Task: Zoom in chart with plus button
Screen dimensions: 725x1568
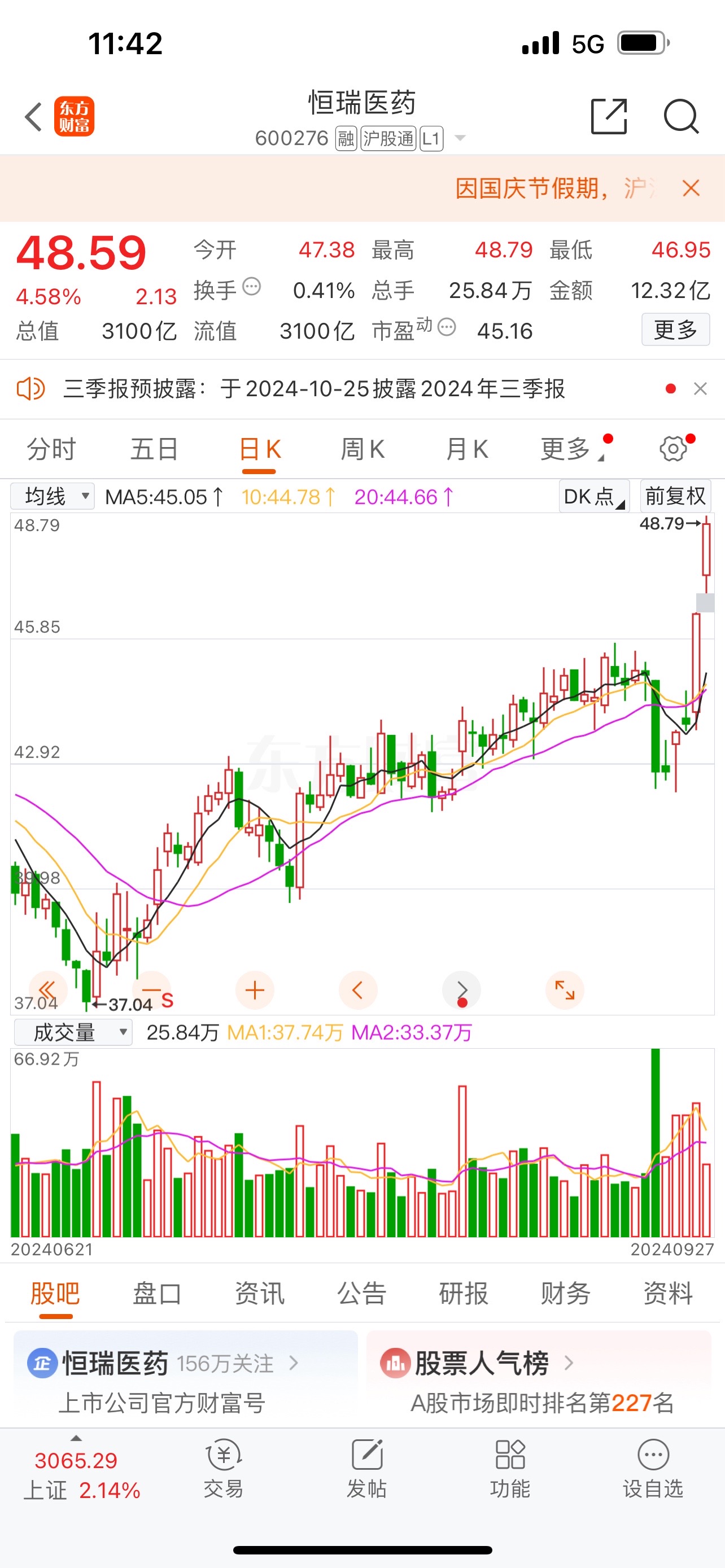Action: tap(255, 991)
